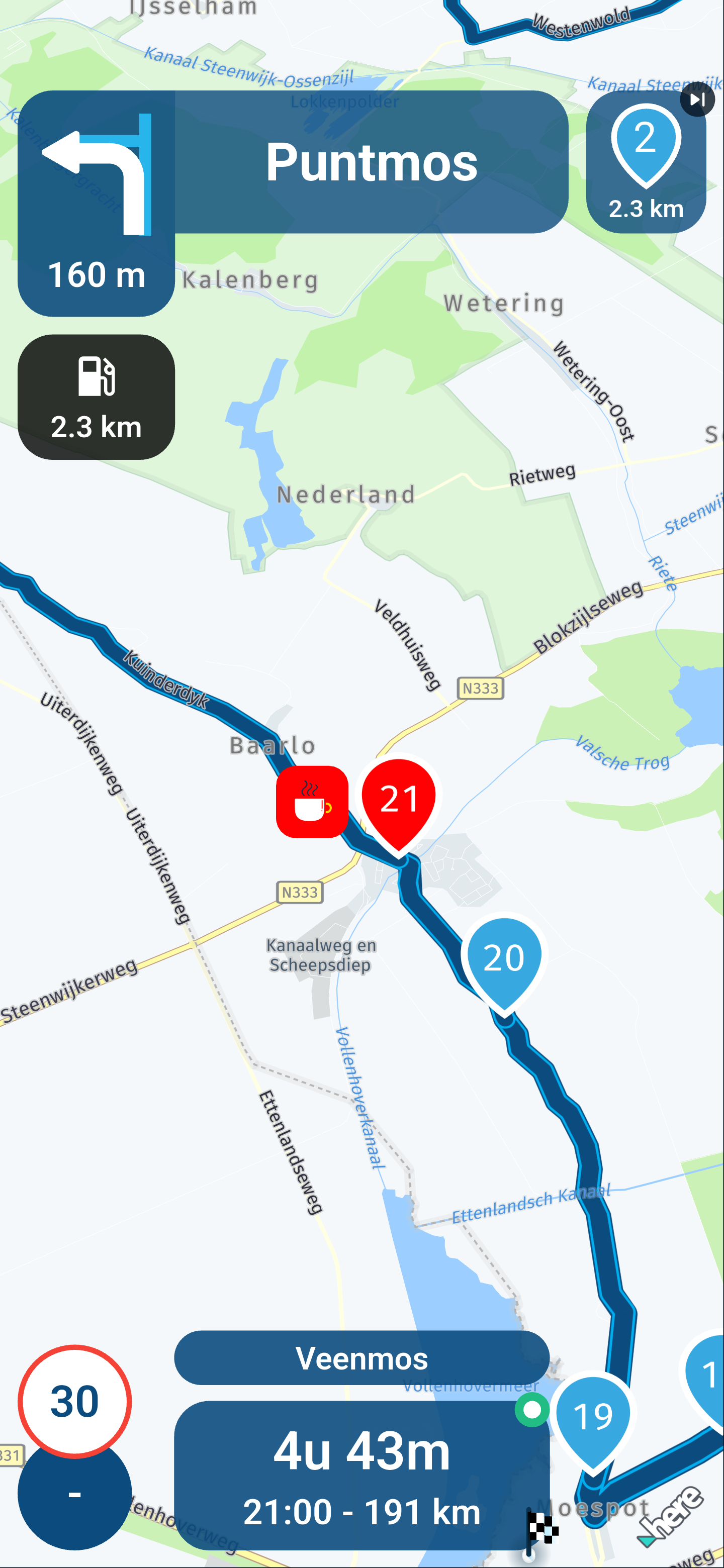
Task: Open the fuel station 2.3 km shortcut
Action: point(96,397)
